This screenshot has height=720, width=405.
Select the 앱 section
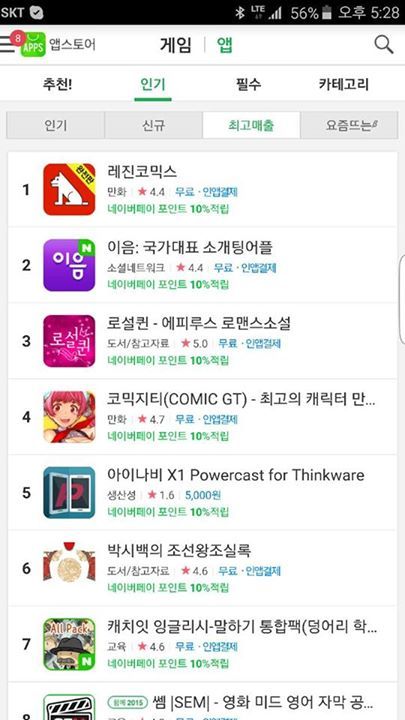[x=225, y=45]
